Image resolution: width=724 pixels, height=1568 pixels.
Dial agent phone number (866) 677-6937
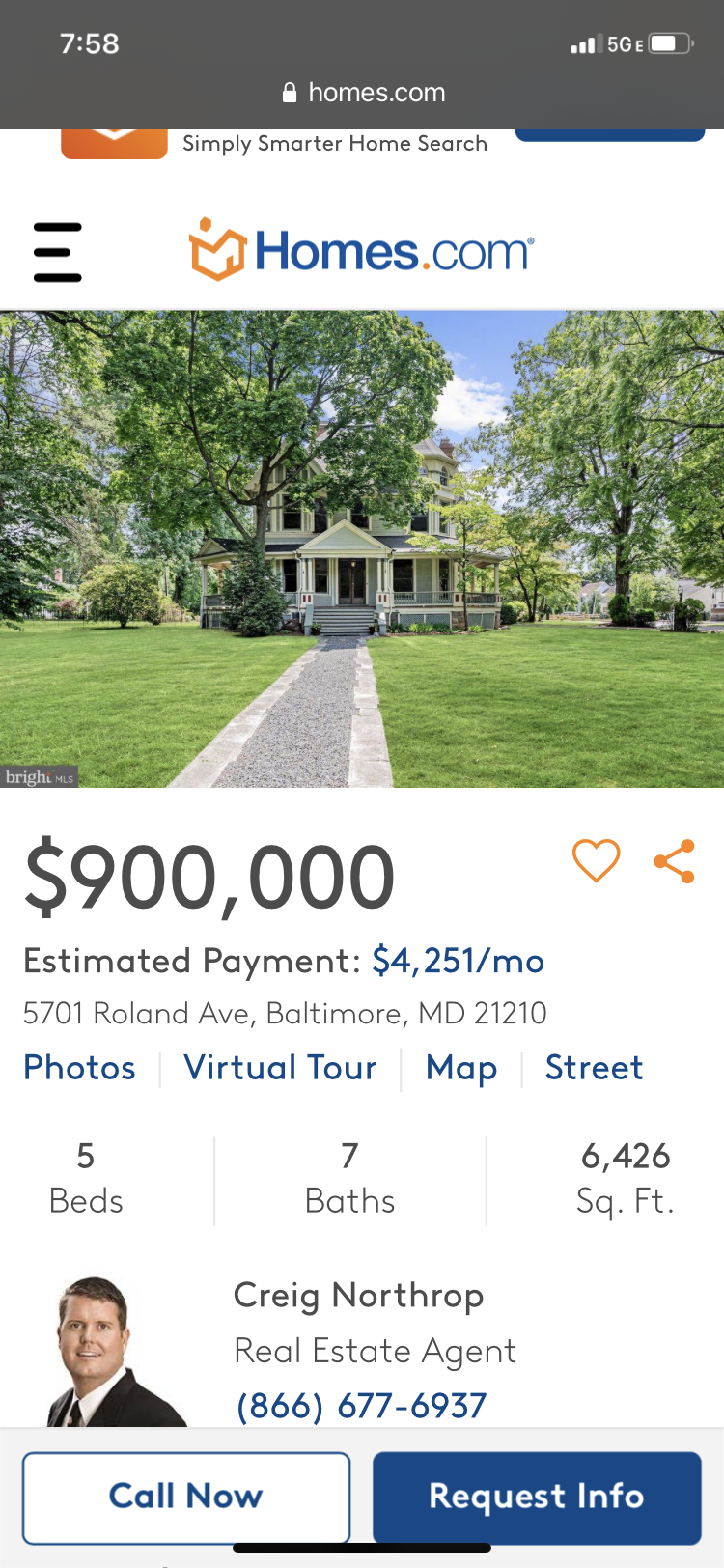(x=361, y=1406)
